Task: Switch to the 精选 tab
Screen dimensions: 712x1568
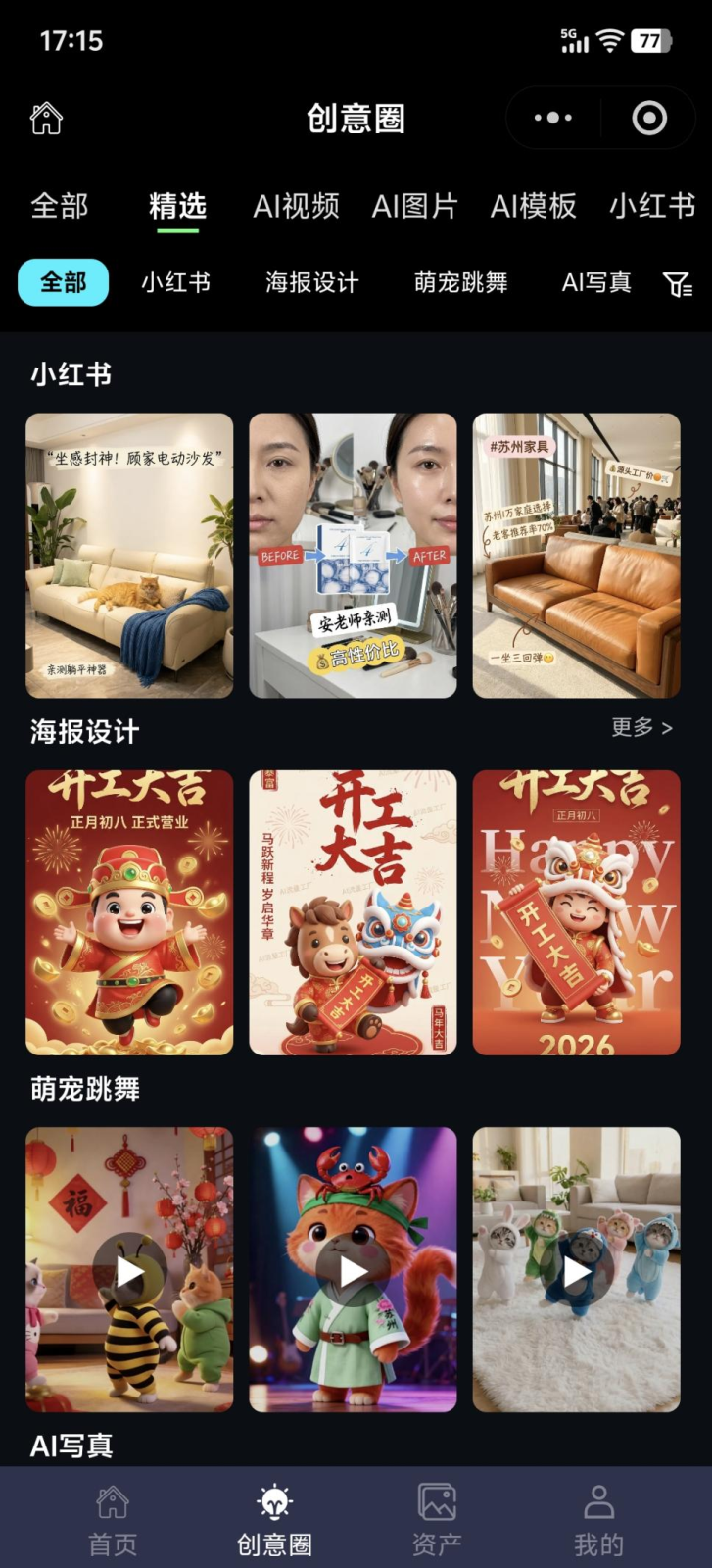Action: [x=177, y=207]
